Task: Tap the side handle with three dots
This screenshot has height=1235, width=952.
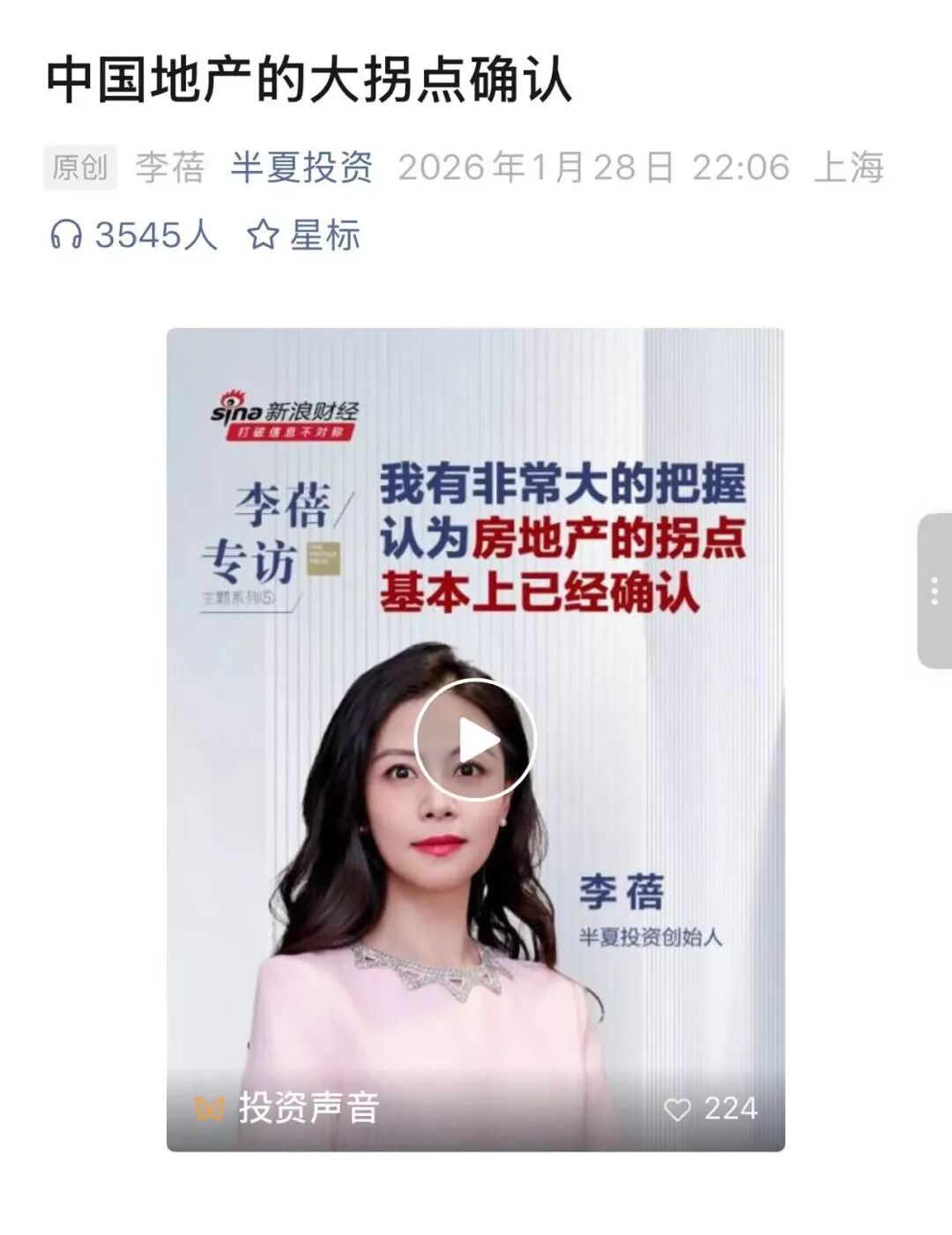Action: (x=934, y=591)
